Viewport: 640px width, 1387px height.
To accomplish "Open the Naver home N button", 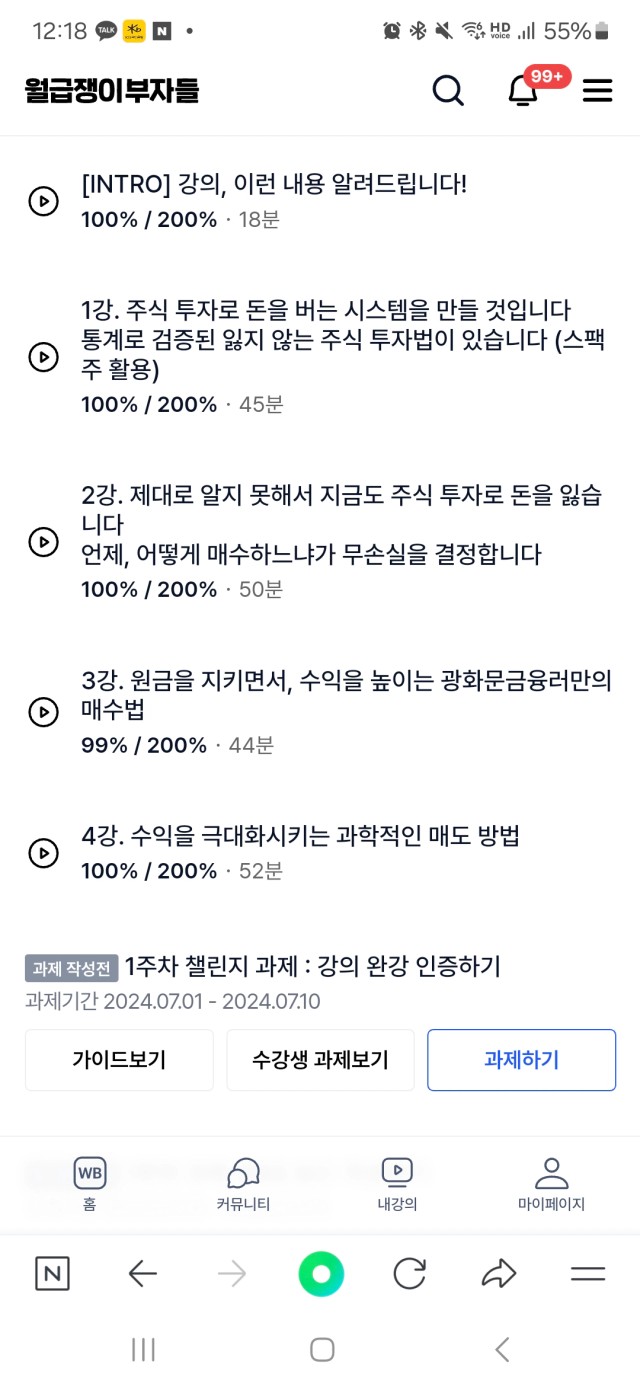I will (x=53, y=1273).
